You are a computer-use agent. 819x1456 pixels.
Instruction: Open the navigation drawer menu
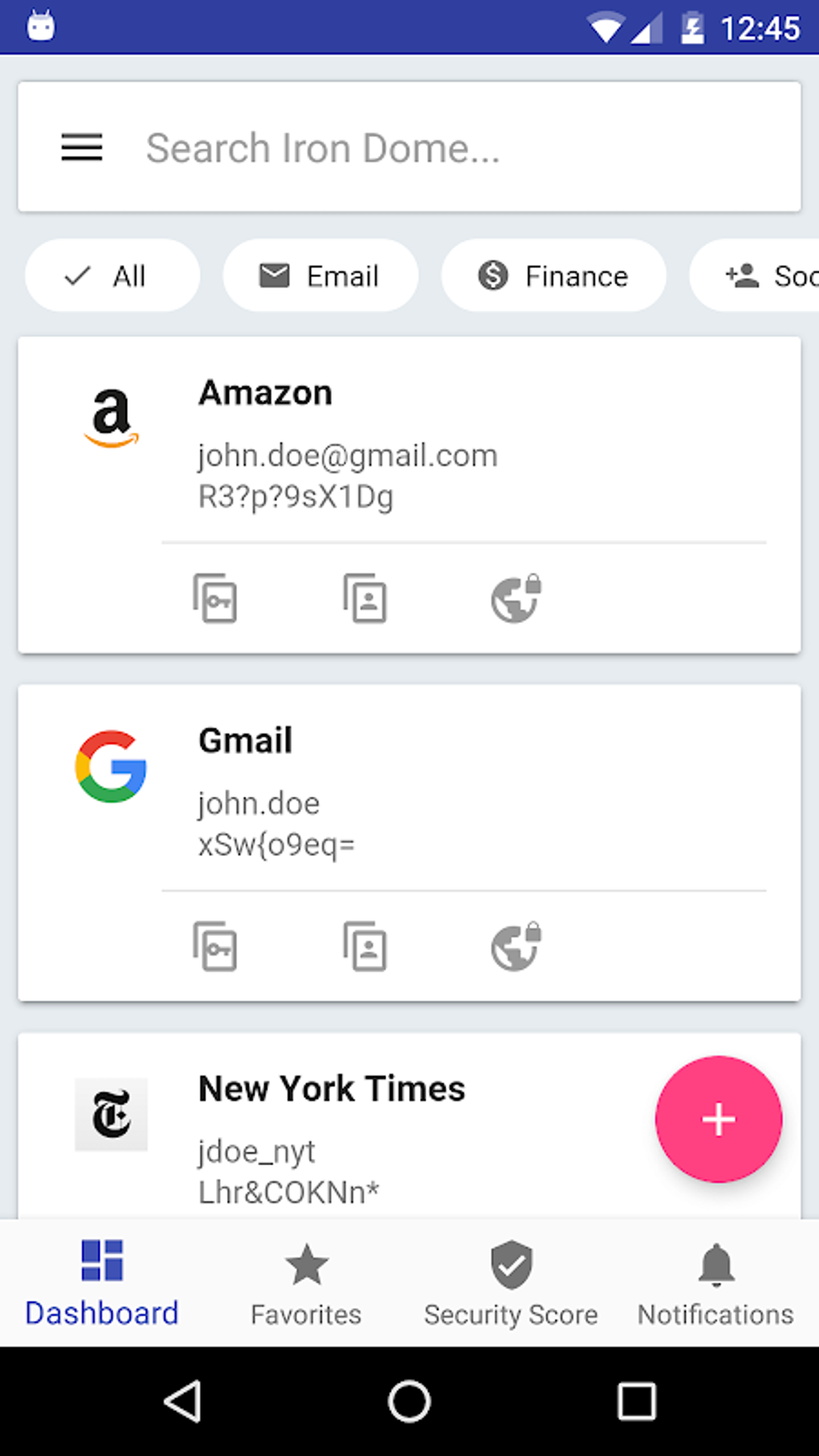(81, 148)
